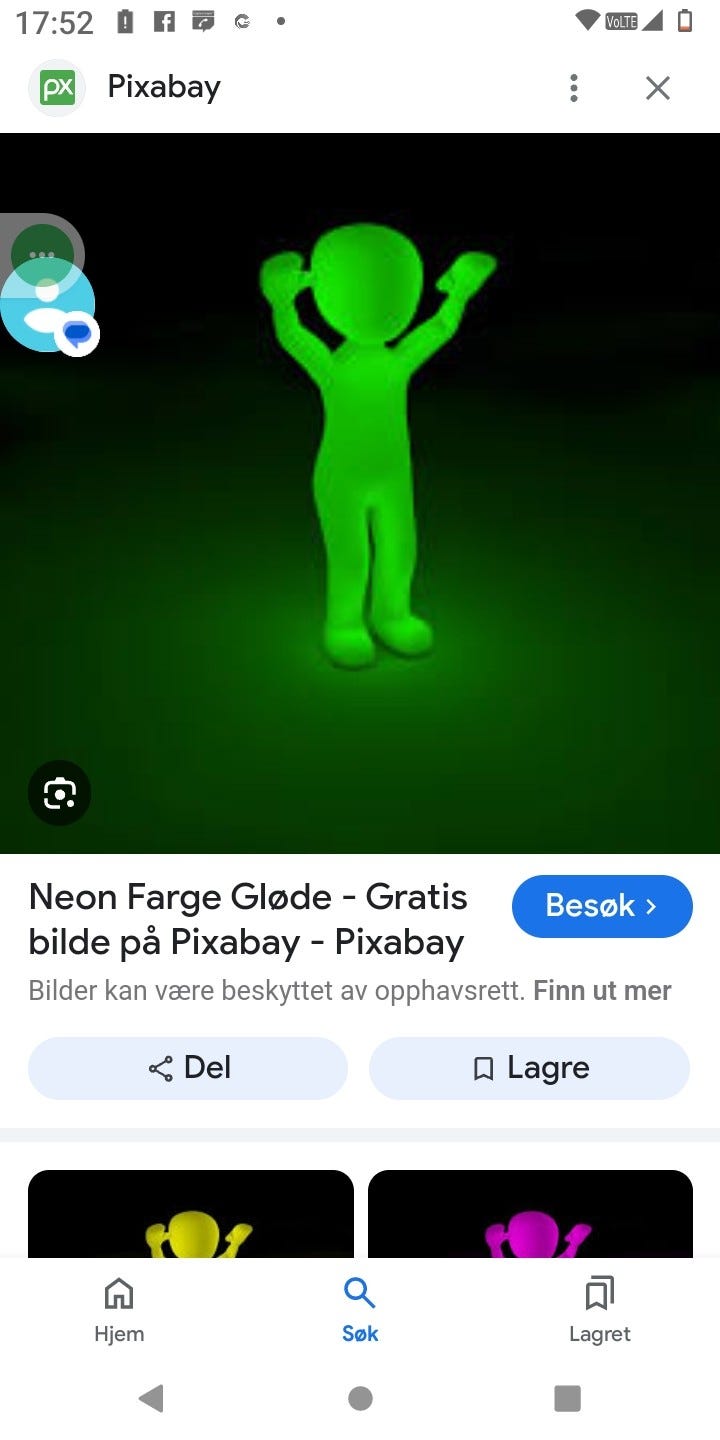This screenshot has width=720, height=1440.
Task: Click the Pixabay site favicon
Action: pos(57,87)
